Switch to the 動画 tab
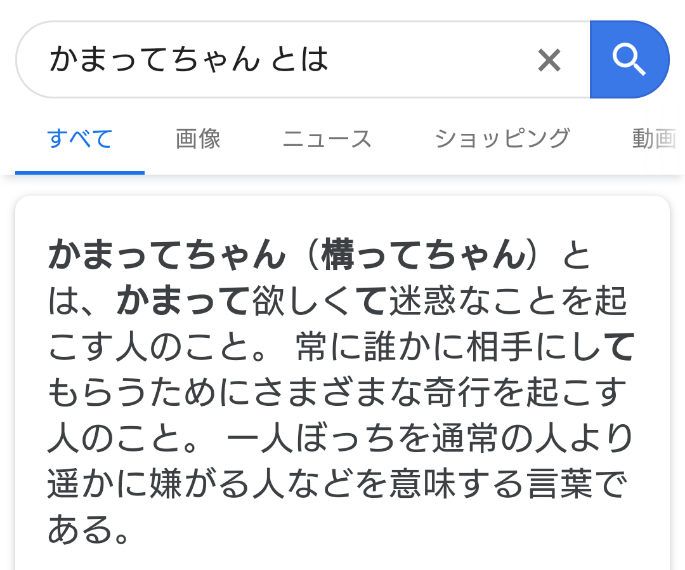The image size is (685, 570). click(655, 139)
